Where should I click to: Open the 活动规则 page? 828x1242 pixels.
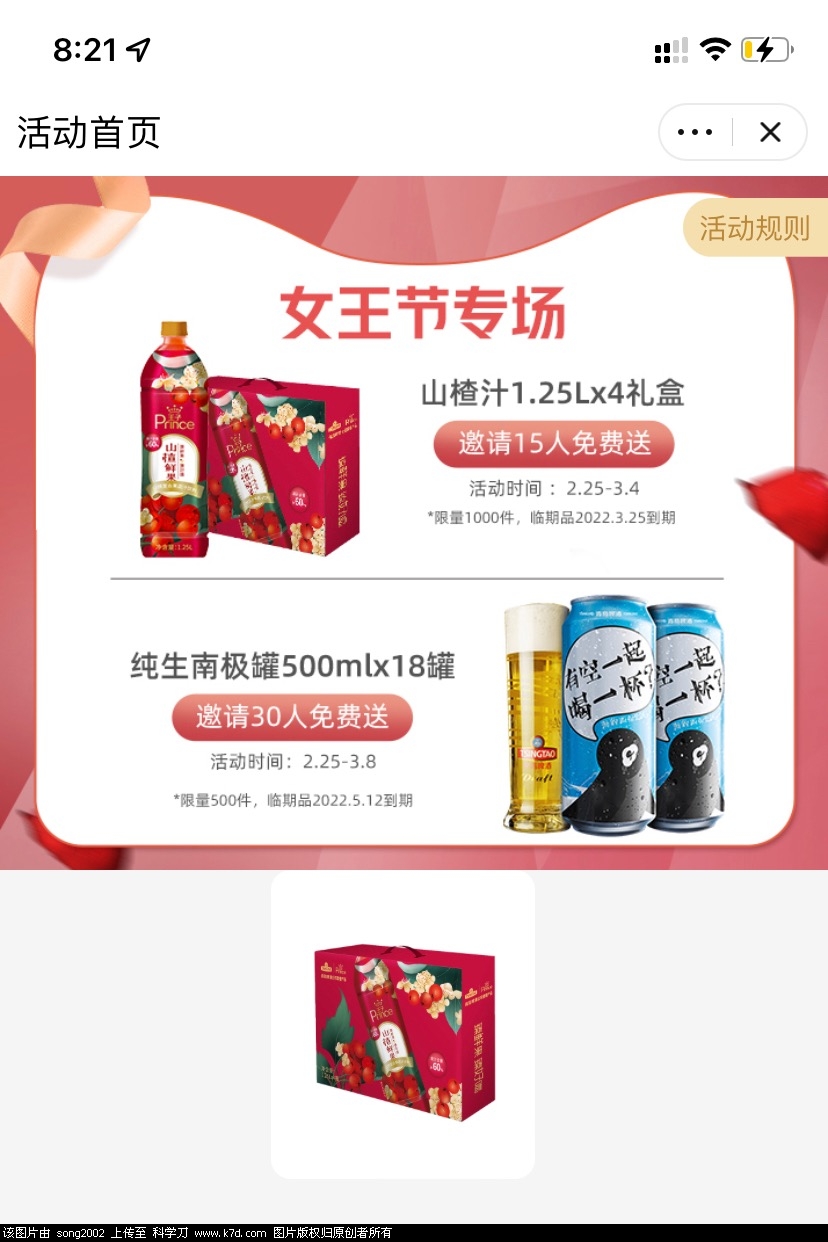pyautogui.click(x=755, y=228)
